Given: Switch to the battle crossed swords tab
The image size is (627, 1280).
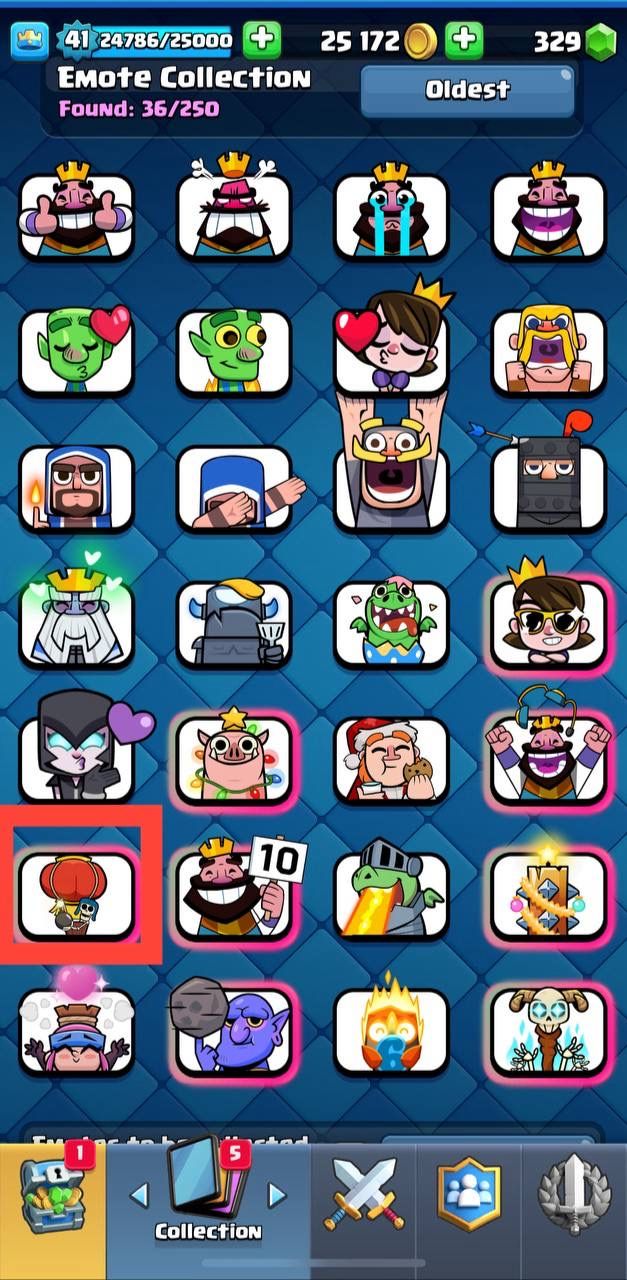Looking at the screenshot, I should pyautogui.click(x=365, y=1211).
